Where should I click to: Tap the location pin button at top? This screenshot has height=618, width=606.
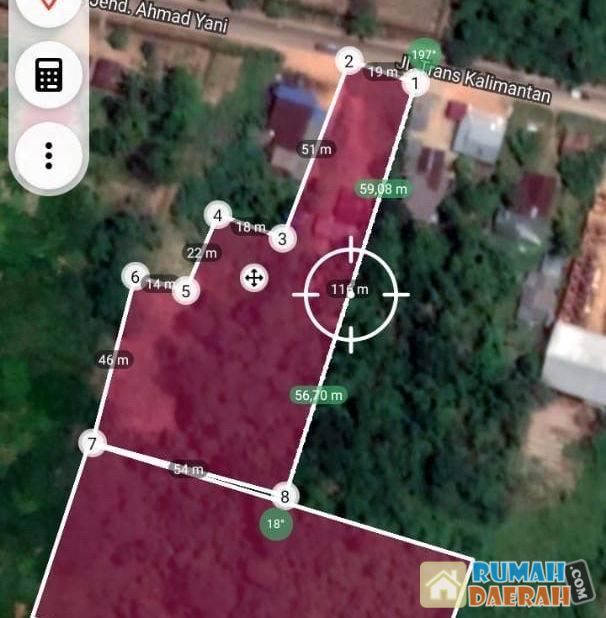point(48,8)
